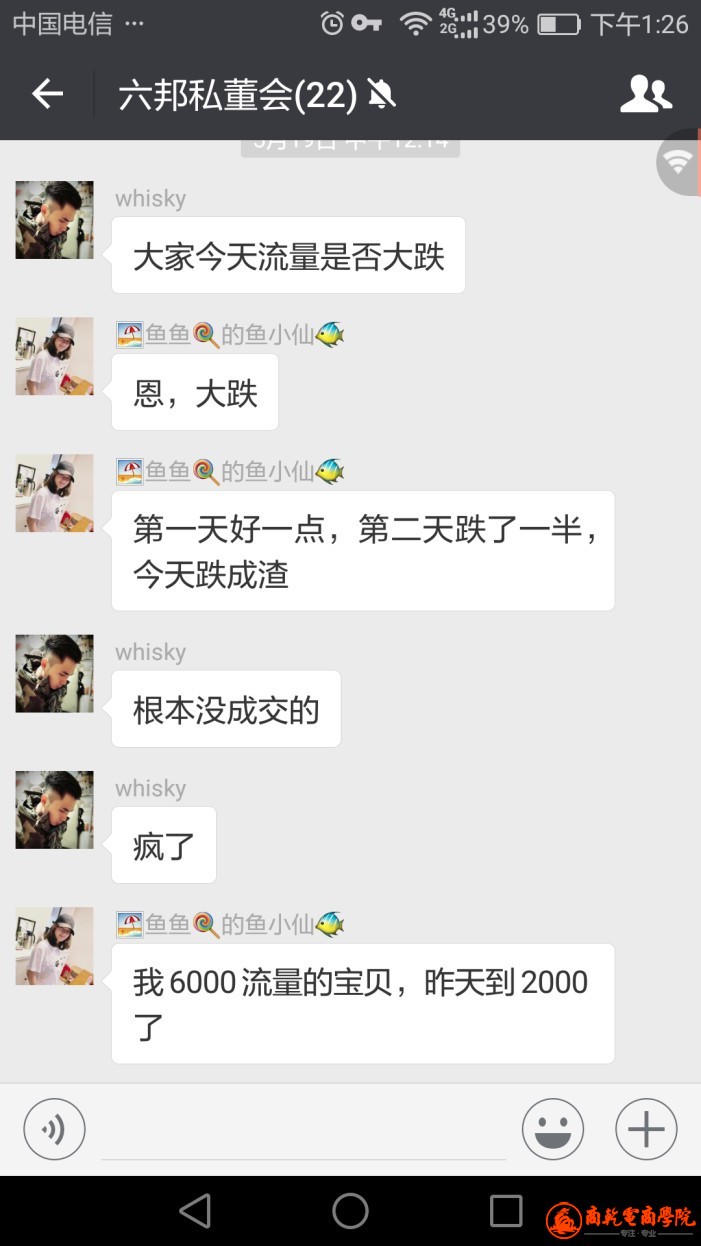Focus the message text field
The image size is (701, 1246).
click(x=303, y=1132)
